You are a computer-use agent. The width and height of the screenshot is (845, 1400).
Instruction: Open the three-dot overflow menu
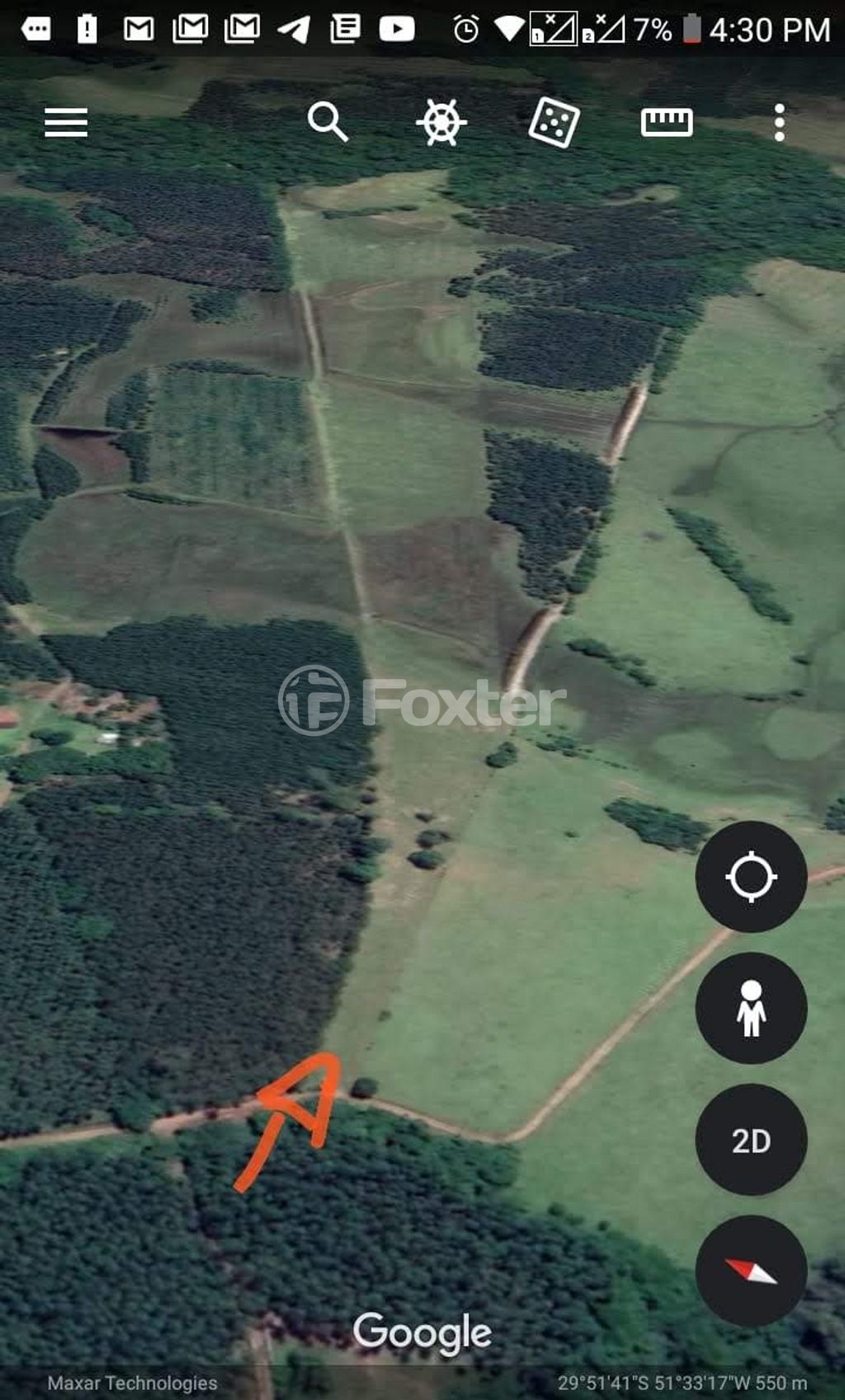(x=779, y=123)
